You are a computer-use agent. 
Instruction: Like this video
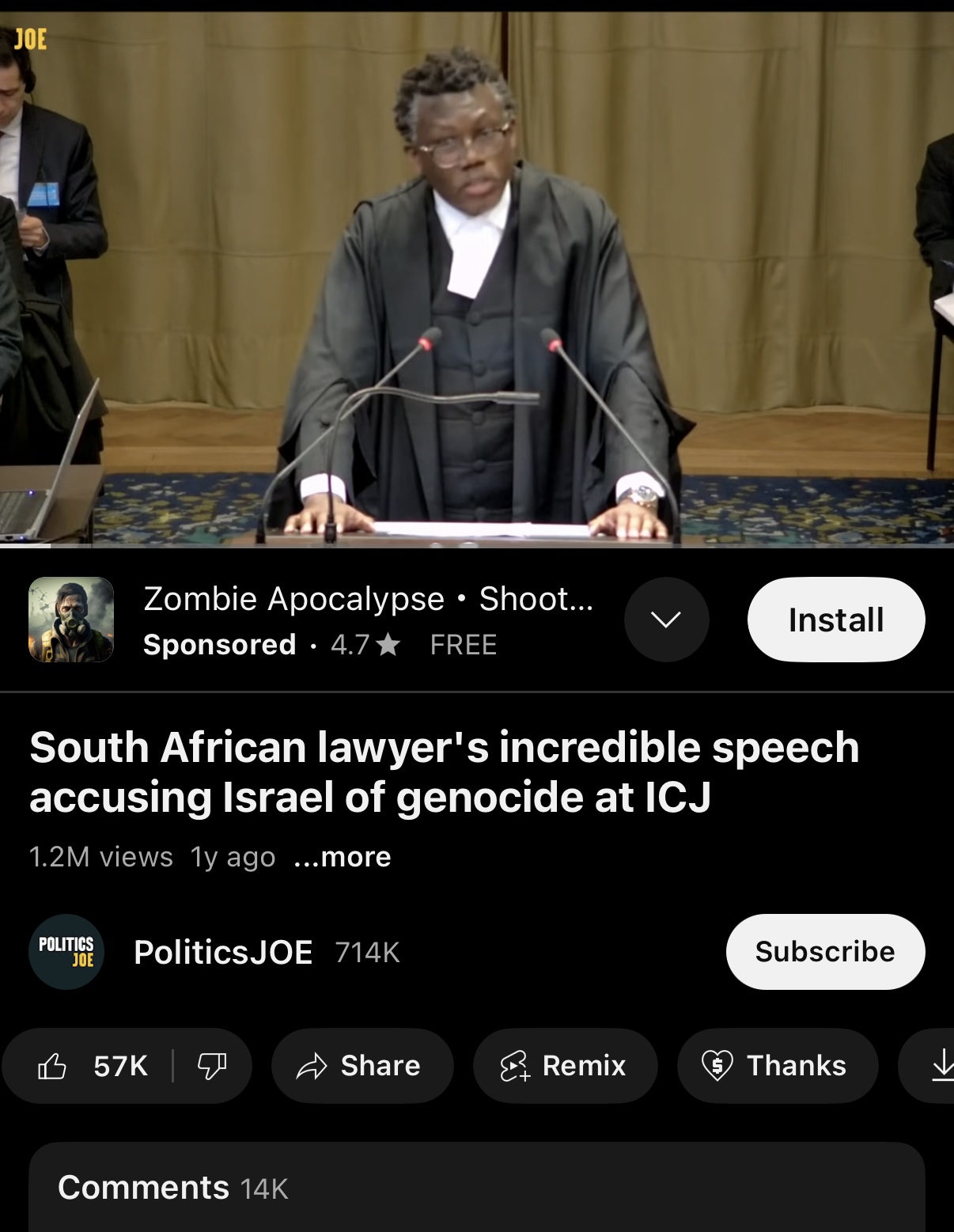point(91,1066)
